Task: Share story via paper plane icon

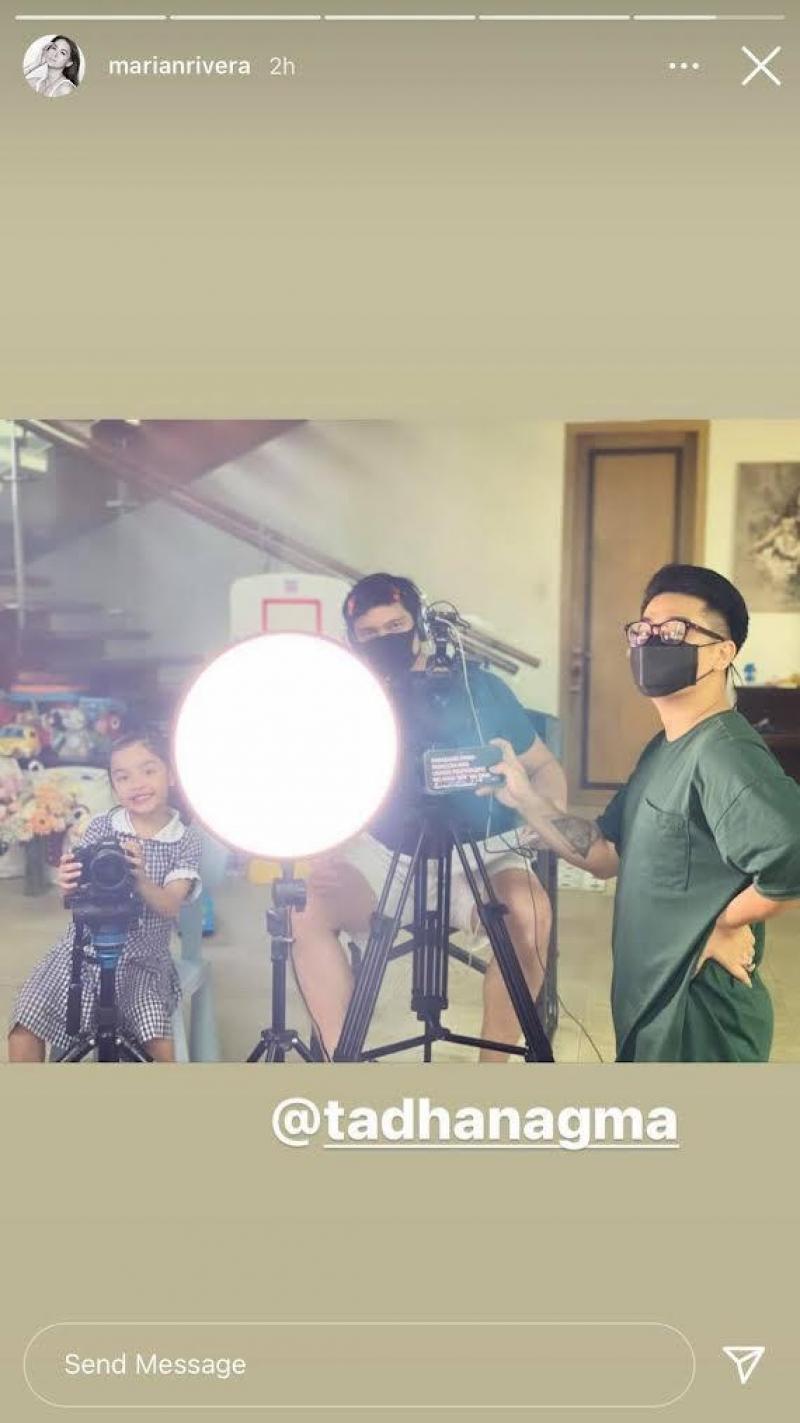Action: click(743, 1364)
